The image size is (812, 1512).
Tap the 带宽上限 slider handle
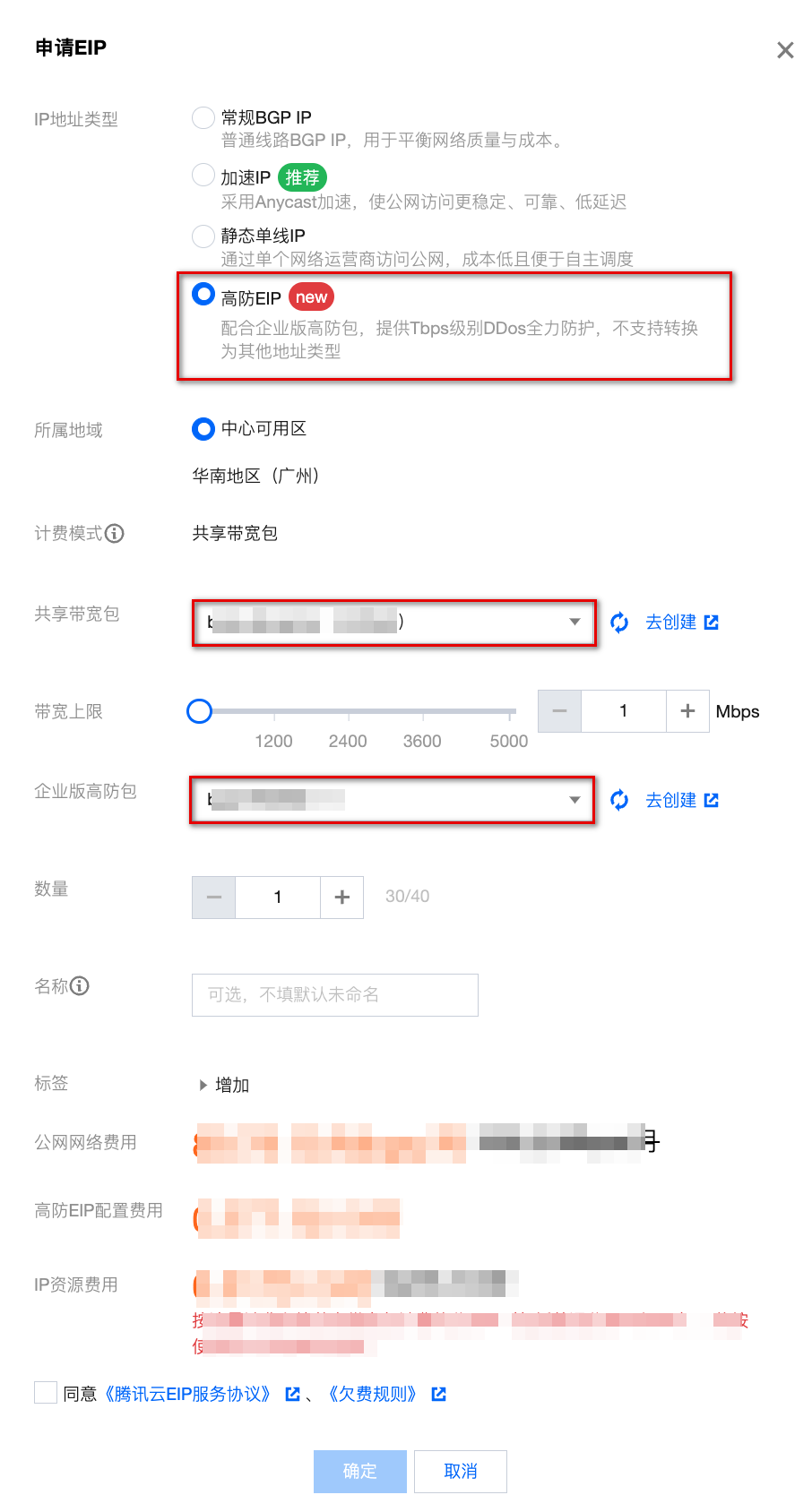pyautogui.click(x=199, y=711)
